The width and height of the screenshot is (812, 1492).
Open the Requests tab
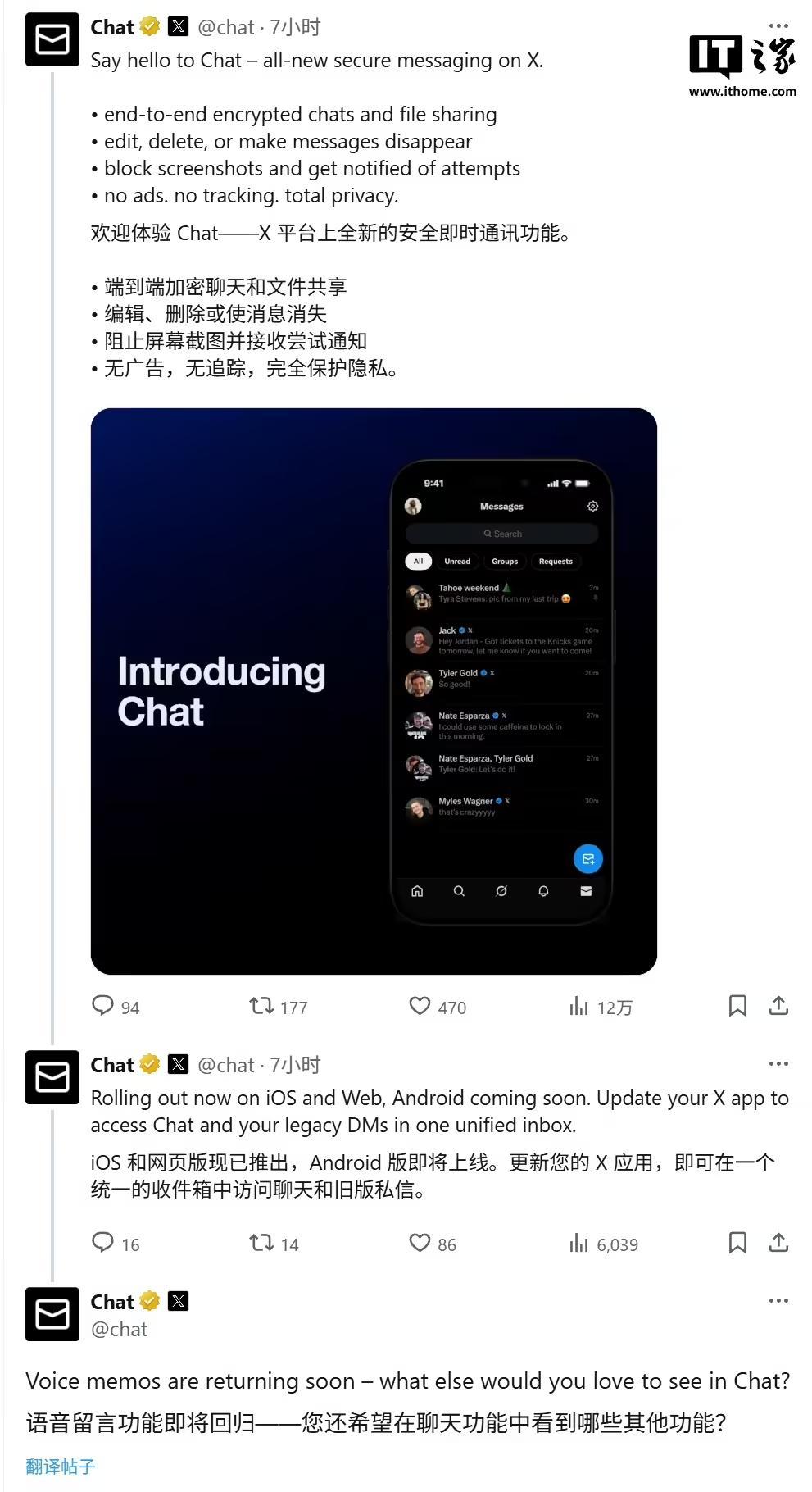click(556, 561)
